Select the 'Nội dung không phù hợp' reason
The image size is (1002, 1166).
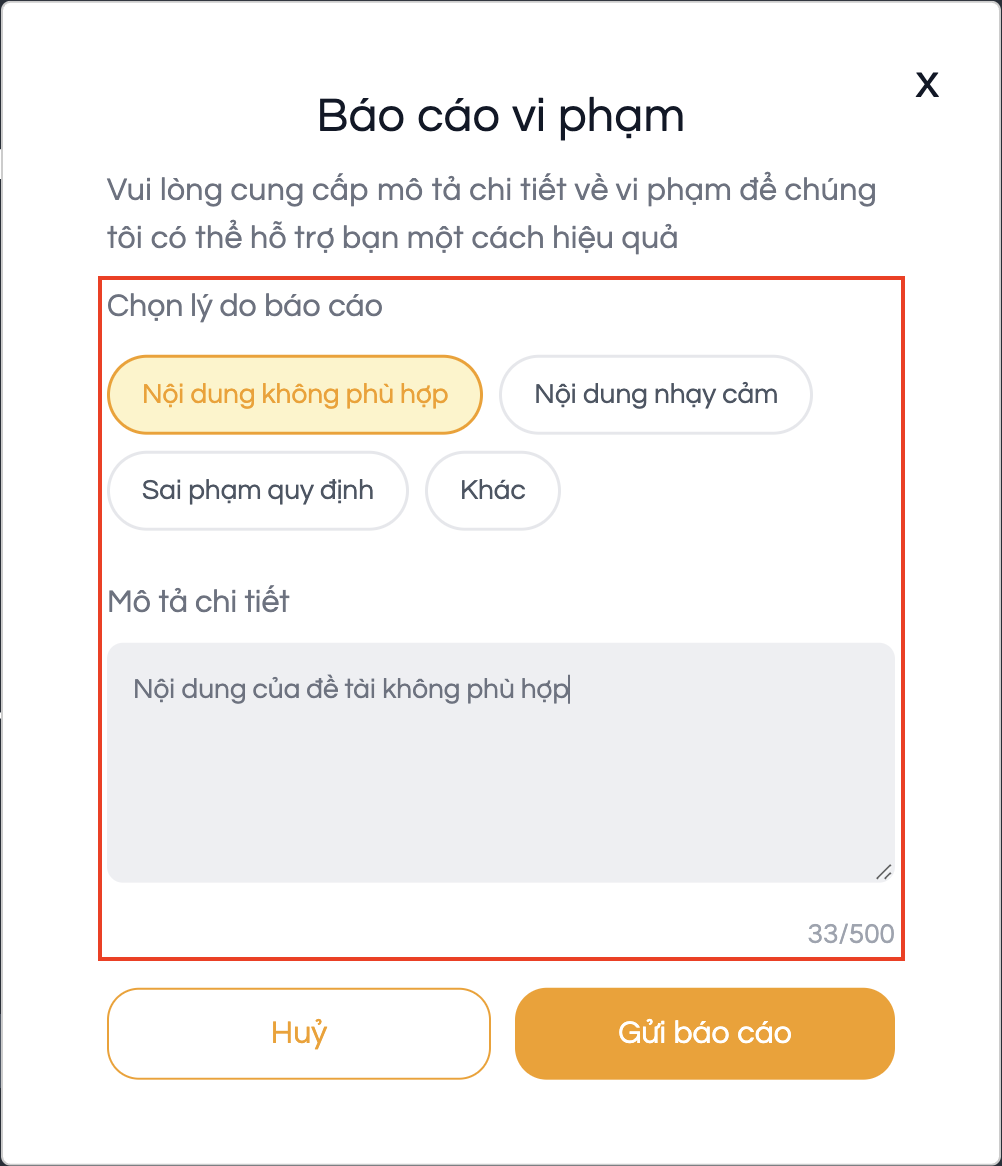pyautogui.click(x=295, y=394)
